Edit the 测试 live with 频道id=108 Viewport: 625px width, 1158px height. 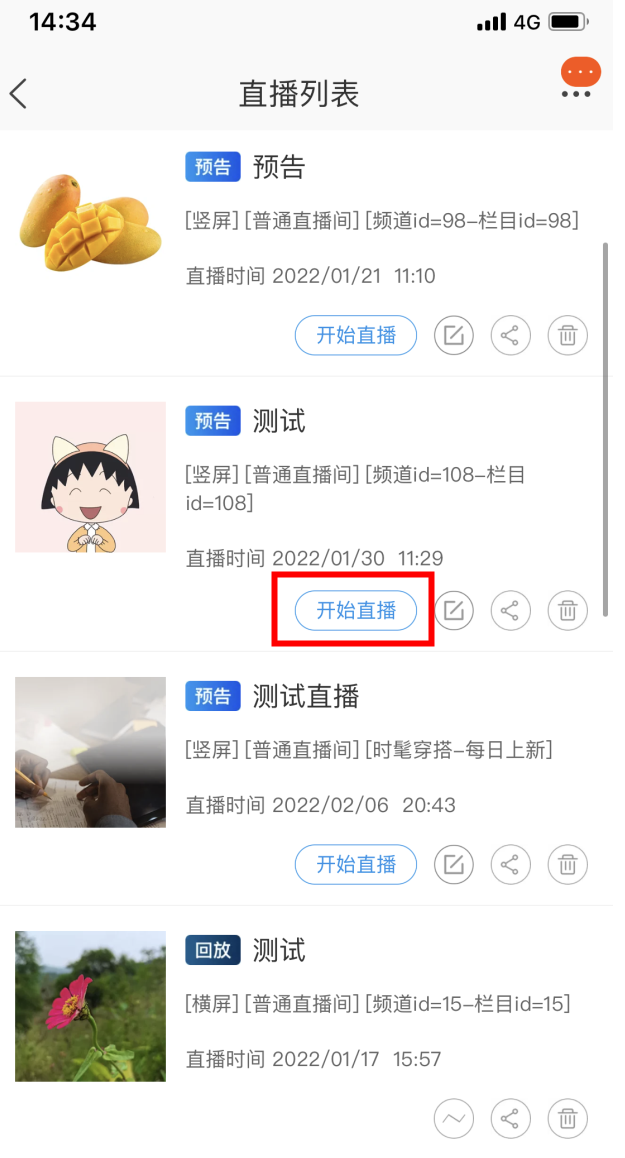(454, 610)
